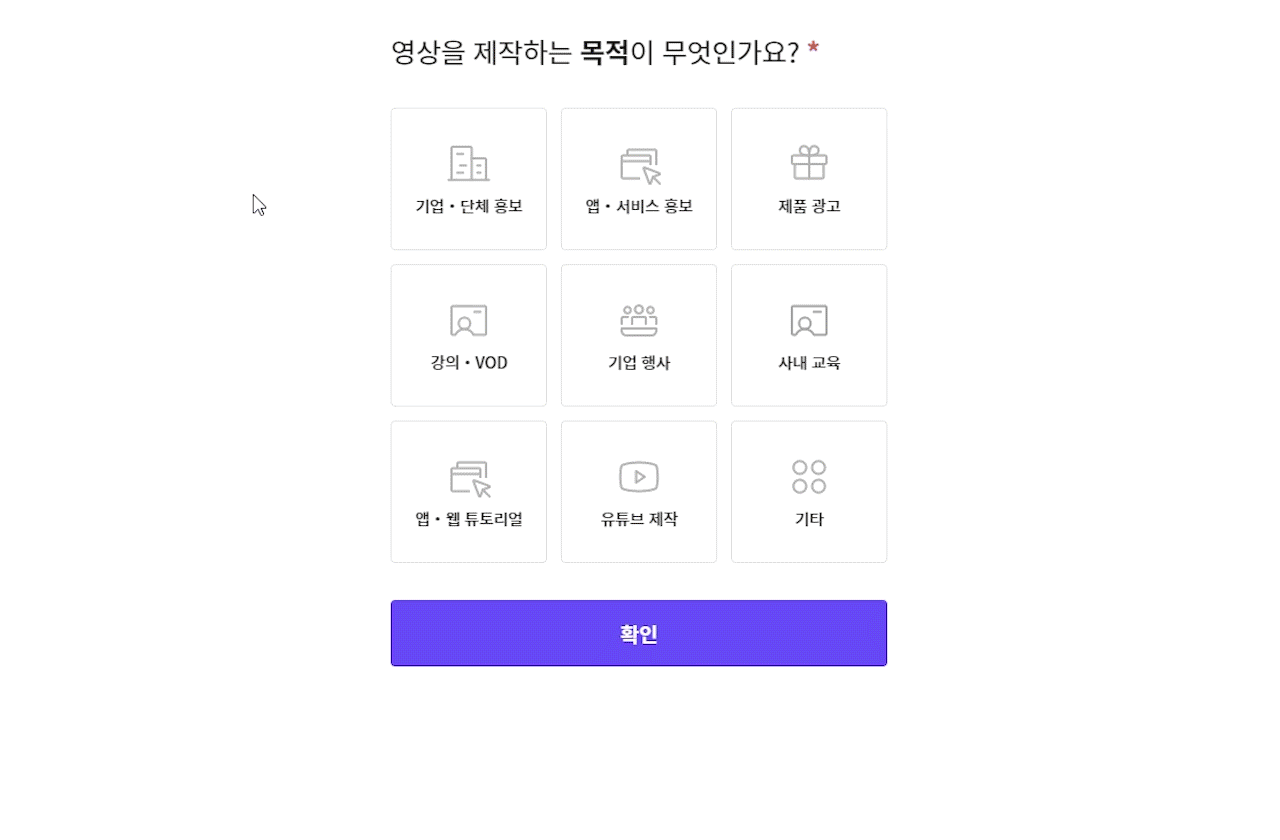
Task: Confirm with the 확인 button
Action: (638, 633)
